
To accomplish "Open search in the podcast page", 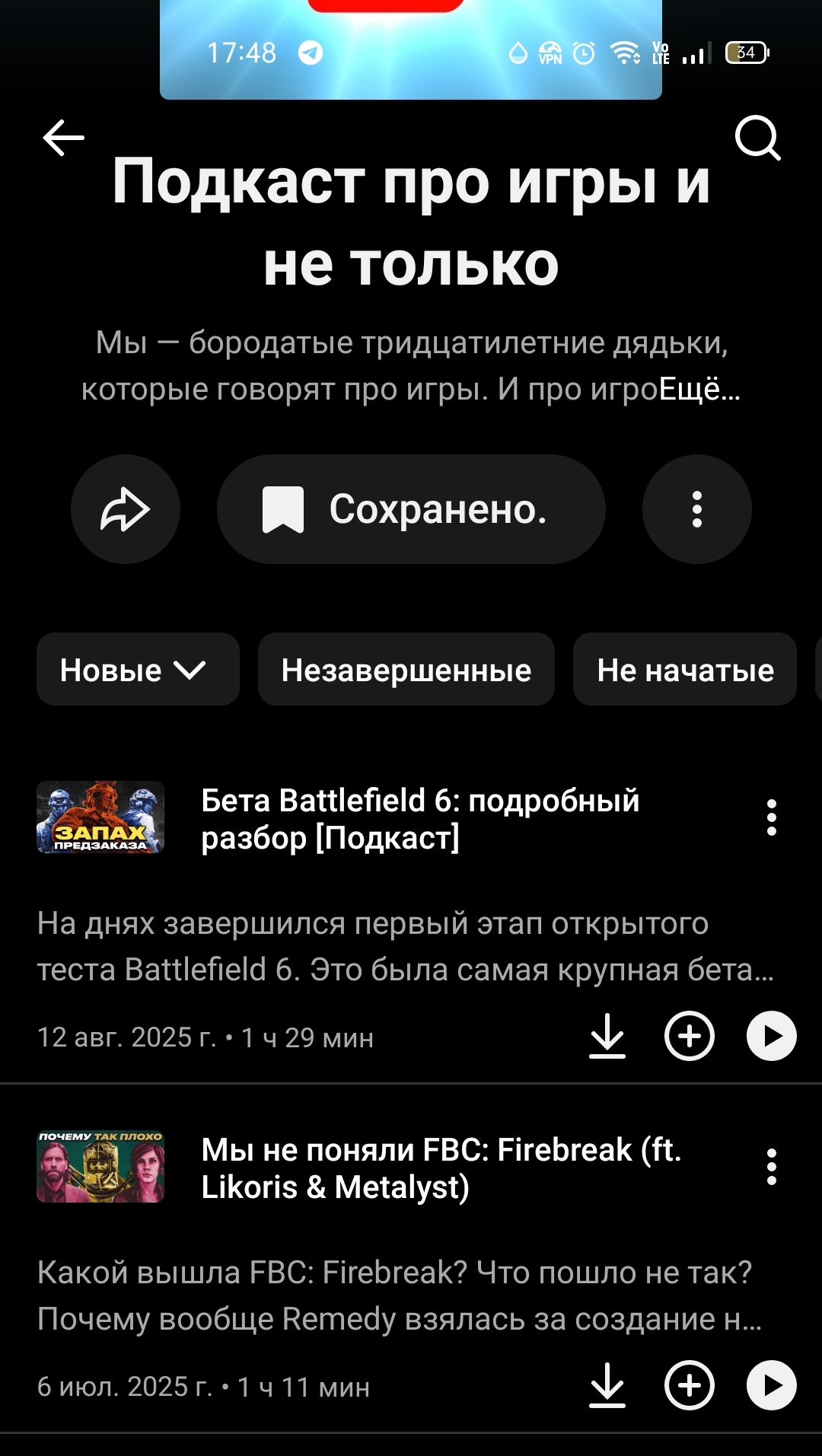I will tap(757, 139).
